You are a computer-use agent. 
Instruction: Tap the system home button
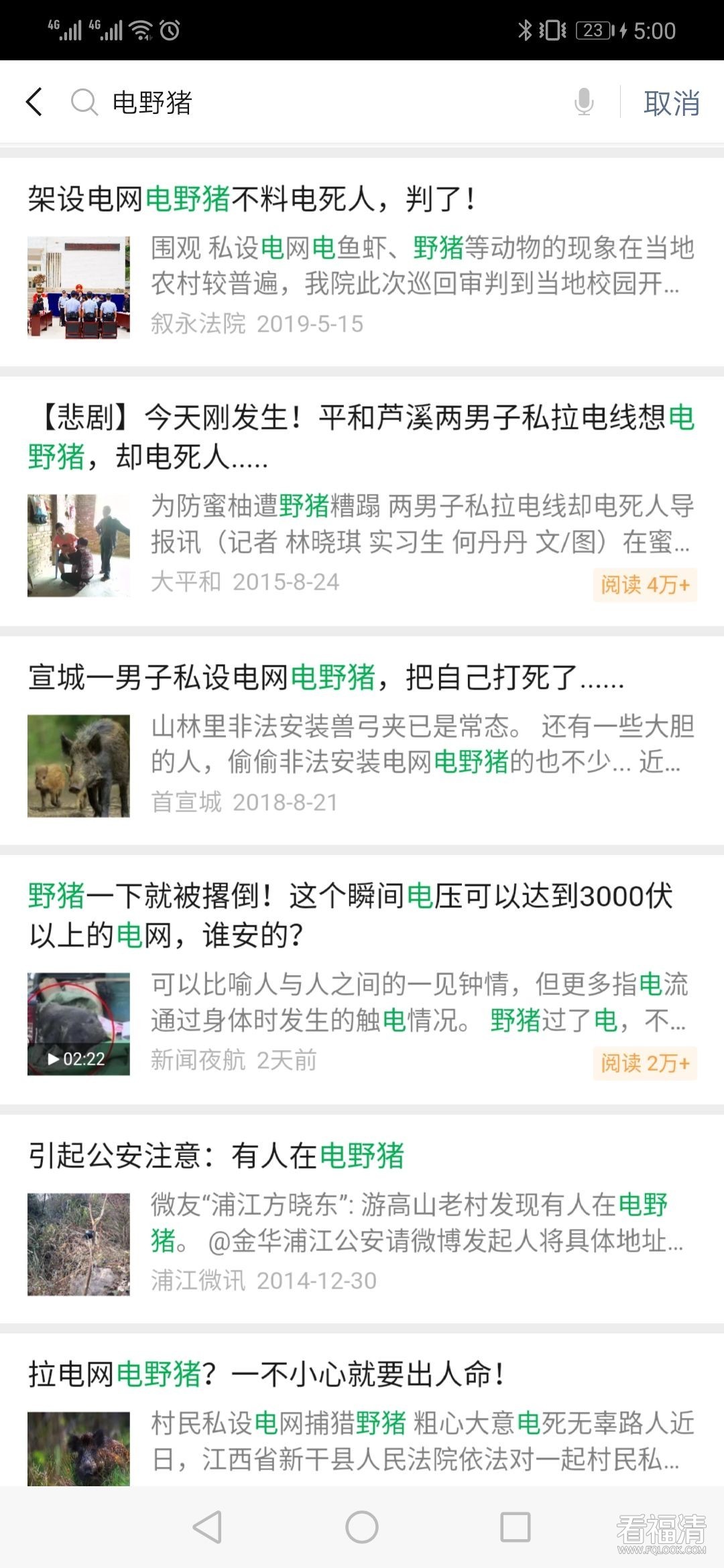coord(362,1527)
